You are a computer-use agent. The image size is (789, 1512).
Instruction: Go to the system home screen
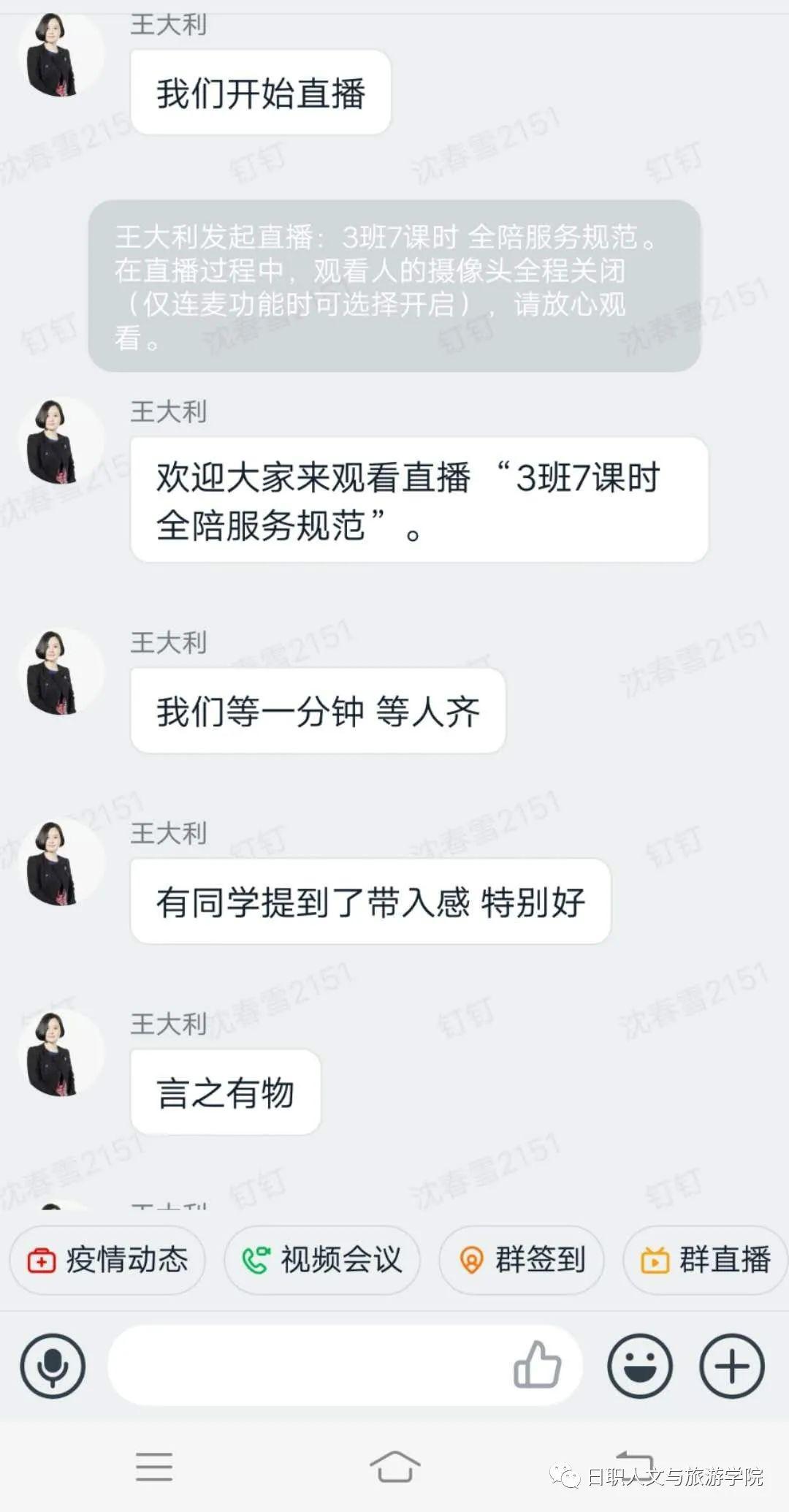tap(394, 1466)
